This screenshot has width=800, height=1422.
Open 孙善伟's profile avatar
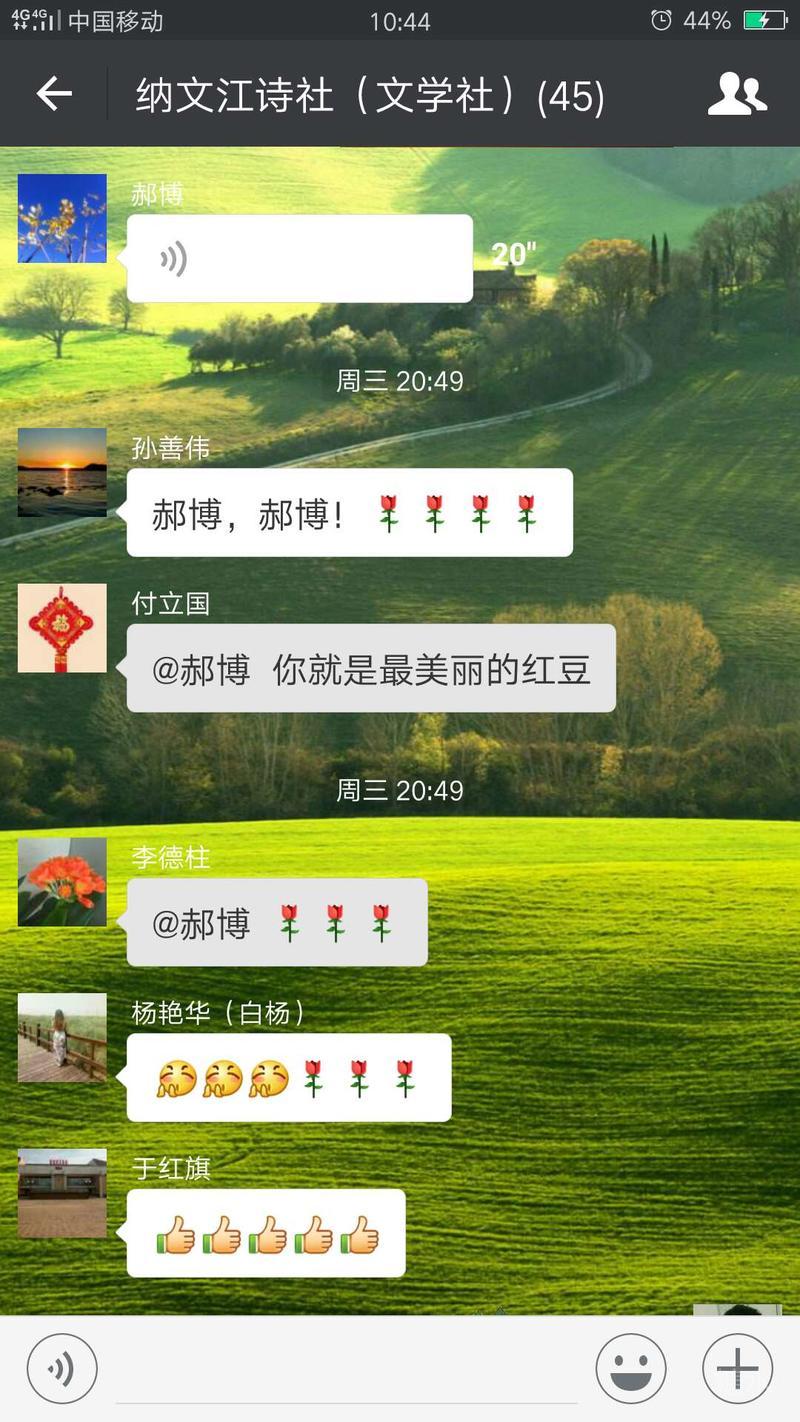point(62,472)
